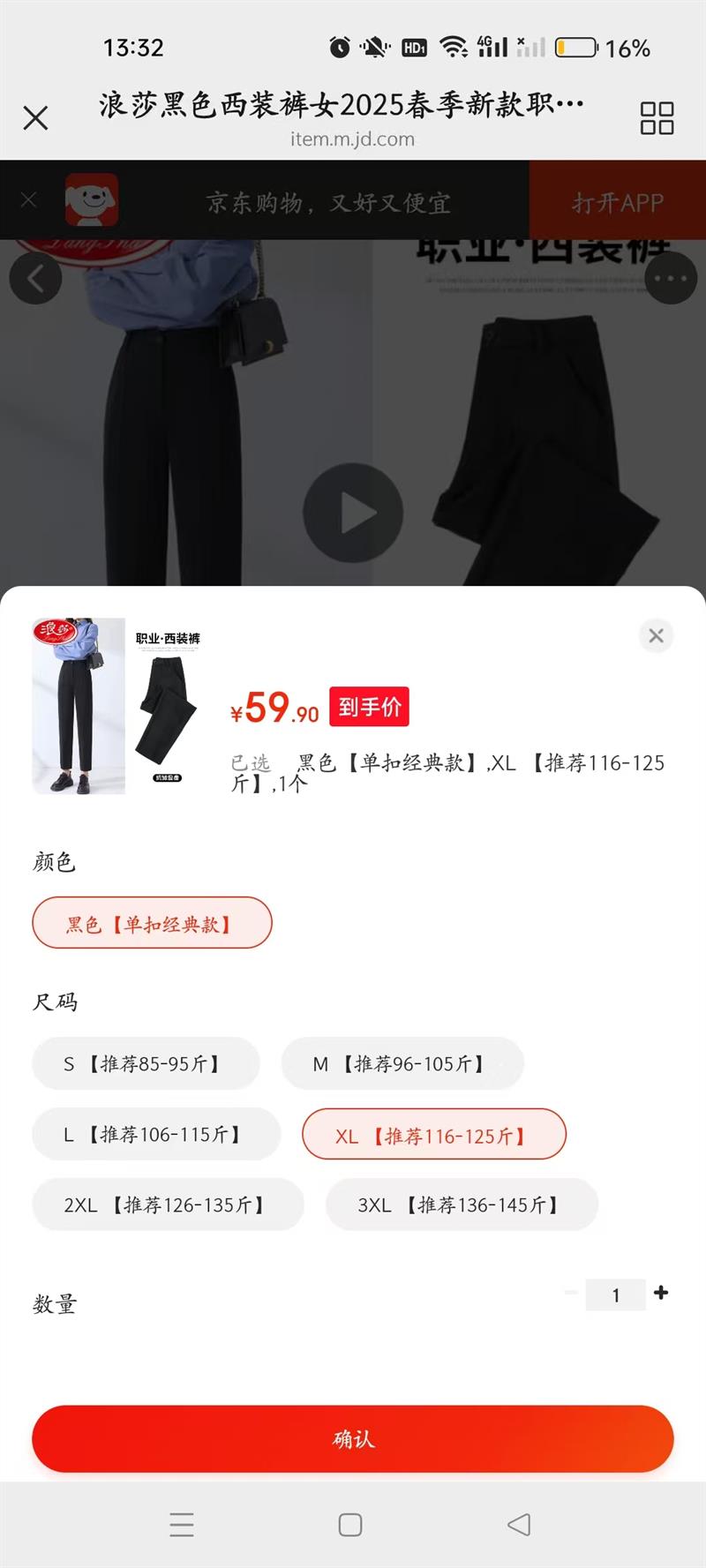Tap the play button on product video
Screen dimensions: 706x1568
click(353, 512)
